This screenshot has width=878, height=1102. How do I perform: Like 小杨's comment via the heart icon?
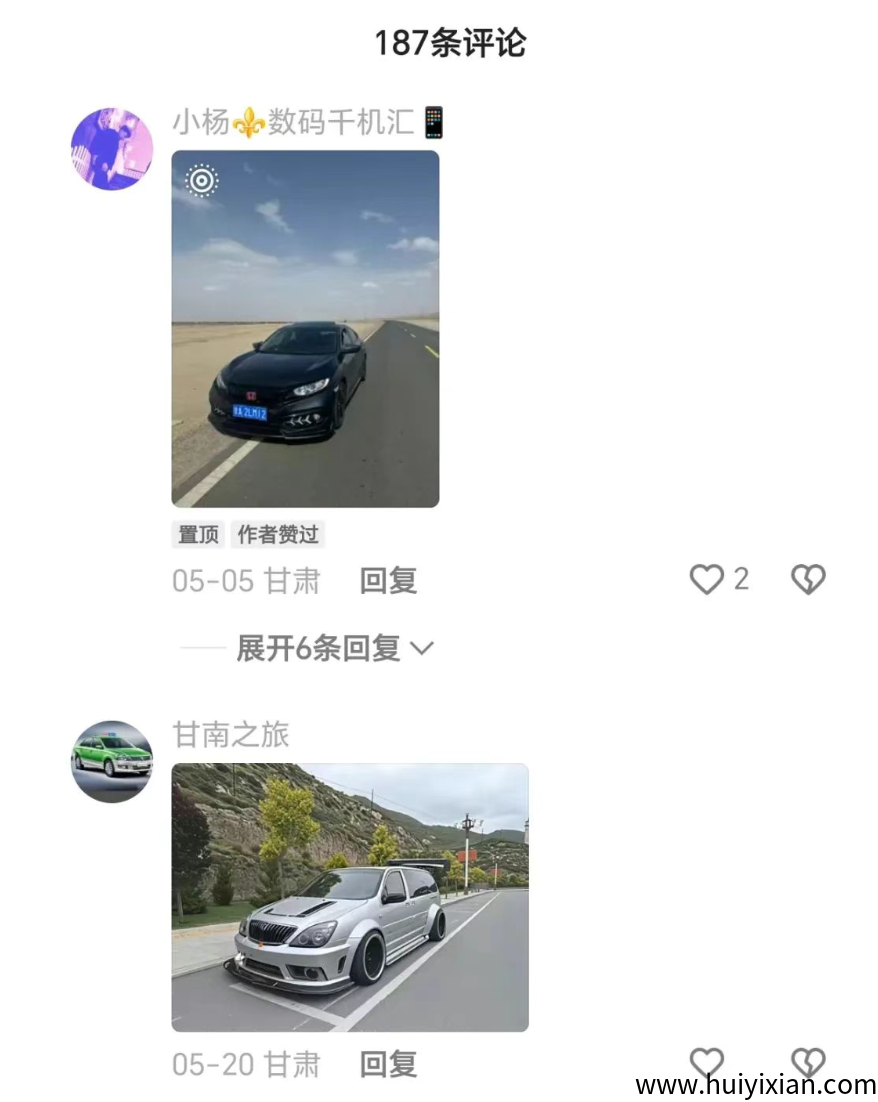pyautogui.click(x=709, y=578)
